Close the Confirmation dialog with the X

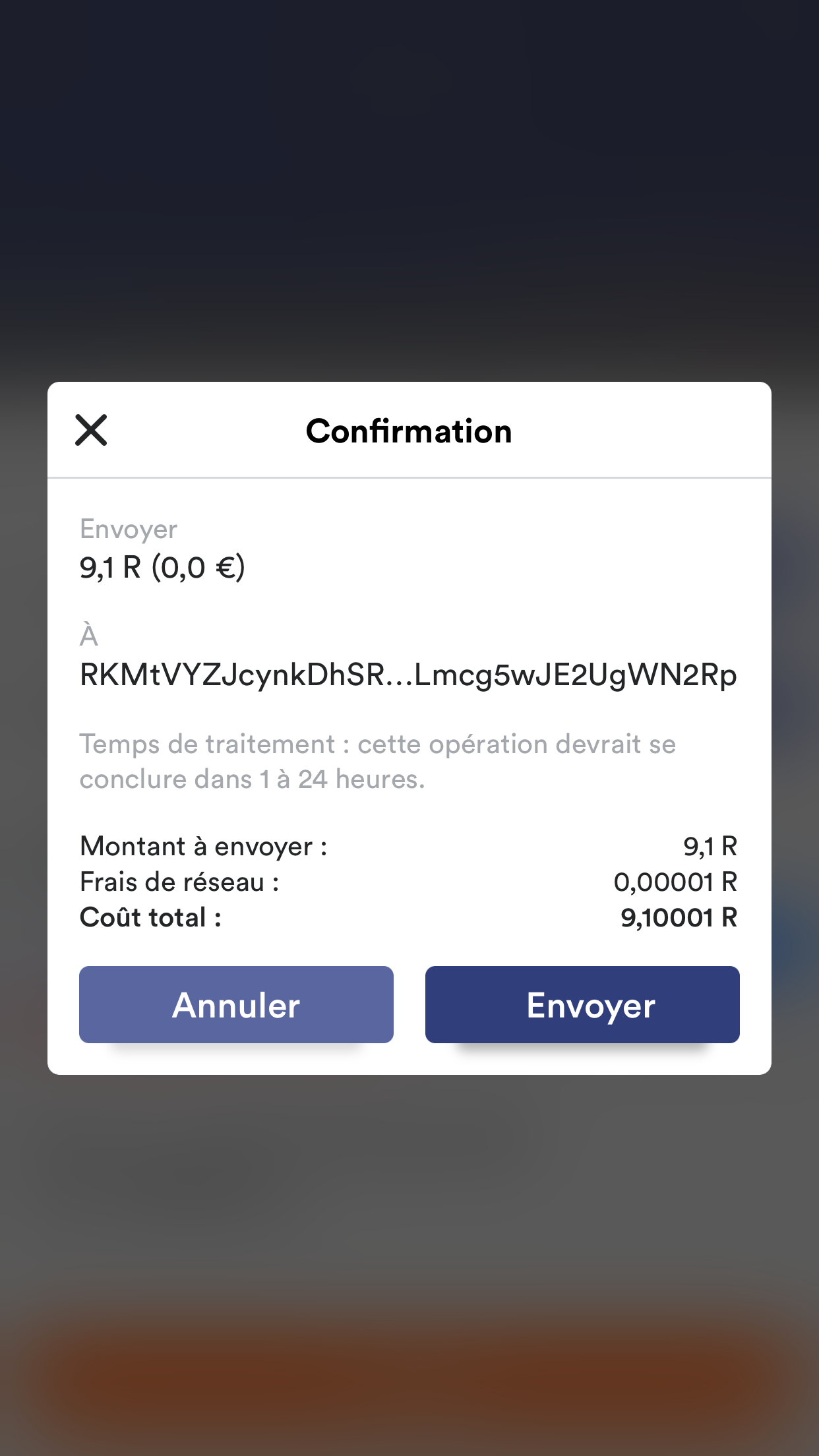point(91,430)
